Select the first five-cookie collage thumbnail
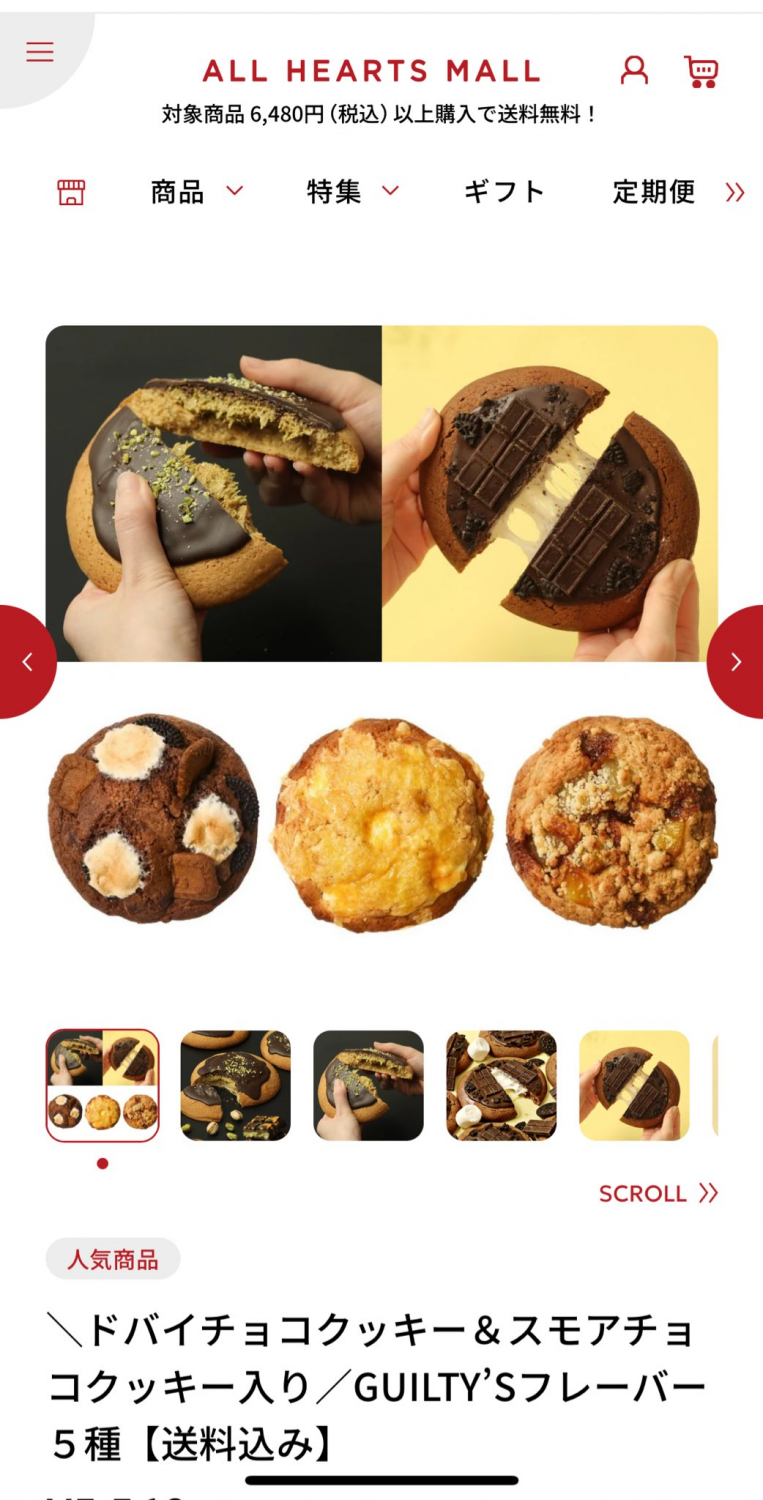763x1500 pixels. pos(102,1085)
